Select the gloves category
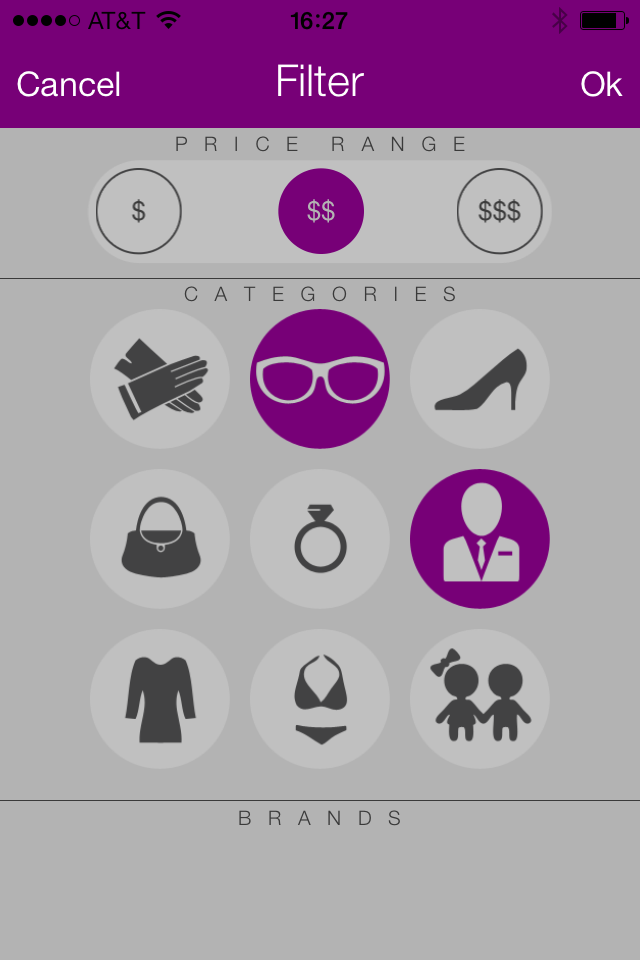 coord(160,379)
